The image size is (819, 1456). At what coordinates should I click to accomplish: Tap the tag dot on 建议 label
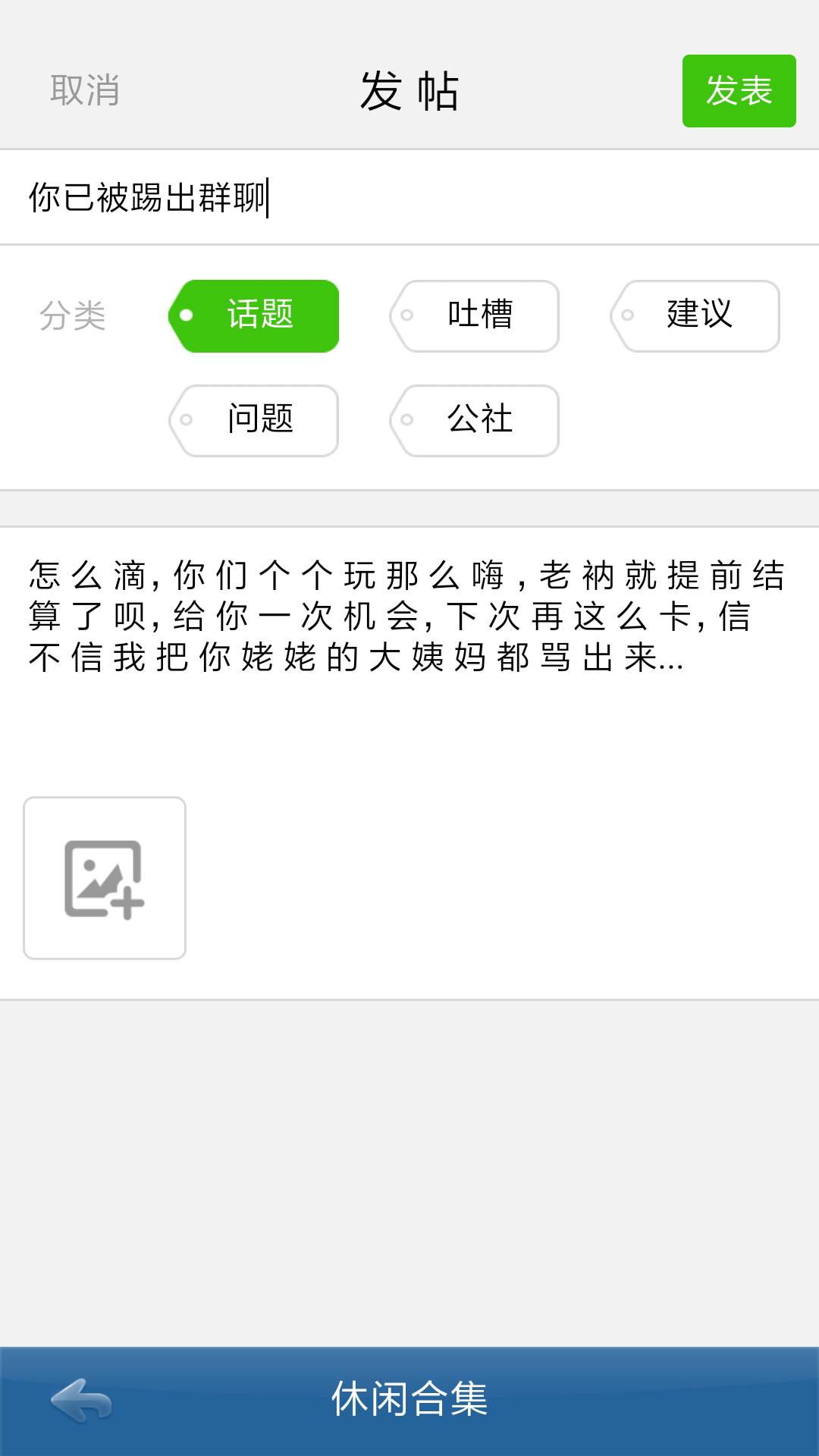[627, 315]
